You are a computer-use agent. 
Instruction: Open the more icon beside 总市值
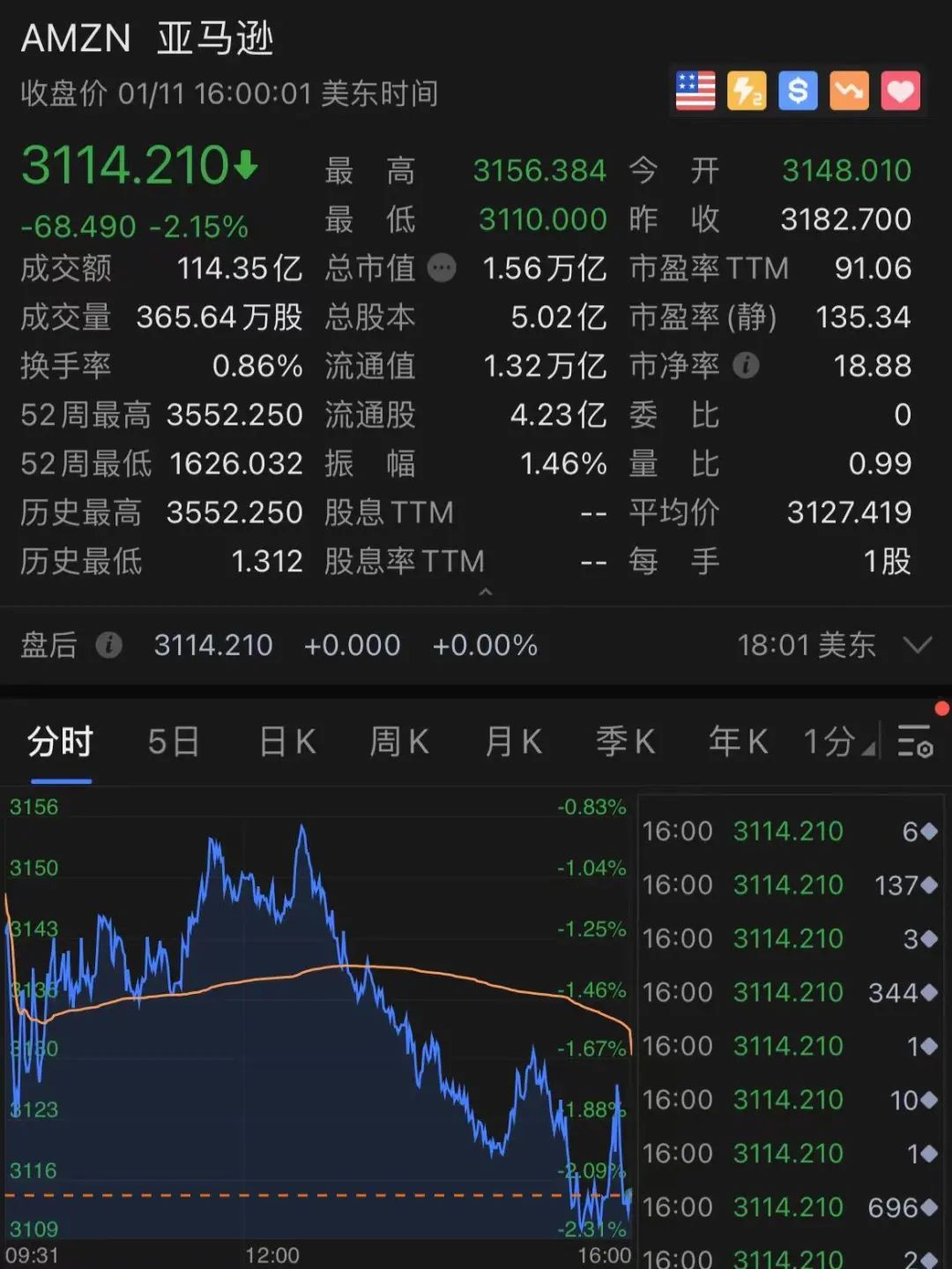442,267
